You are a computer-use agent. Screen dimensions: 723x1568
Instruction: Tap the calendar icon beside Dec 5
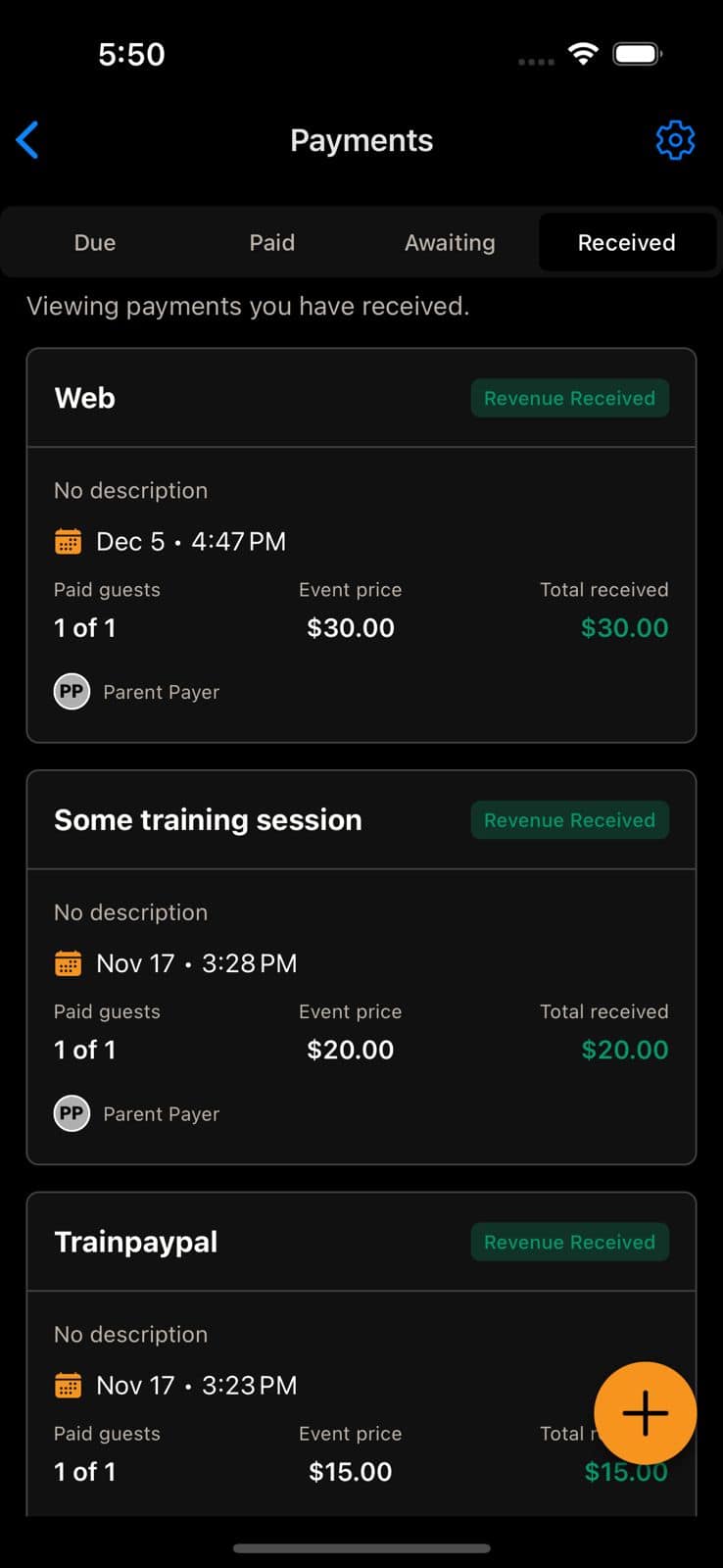point(67,540)
